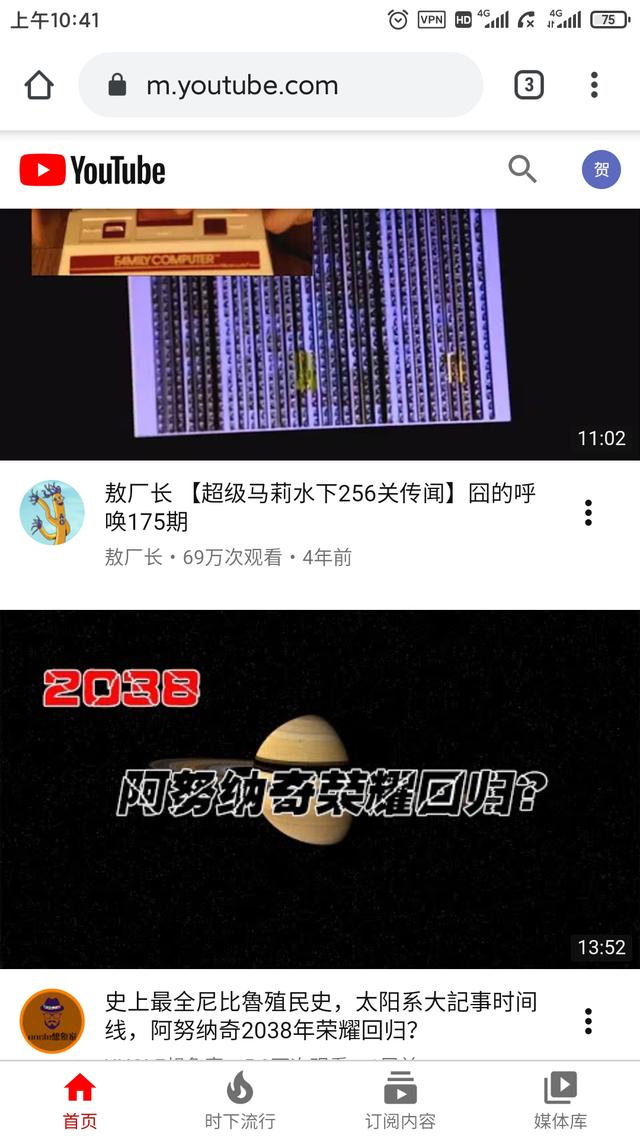Open Chrome's overflow menu
The image size is (640, 1138).
[x=594, y=86]
